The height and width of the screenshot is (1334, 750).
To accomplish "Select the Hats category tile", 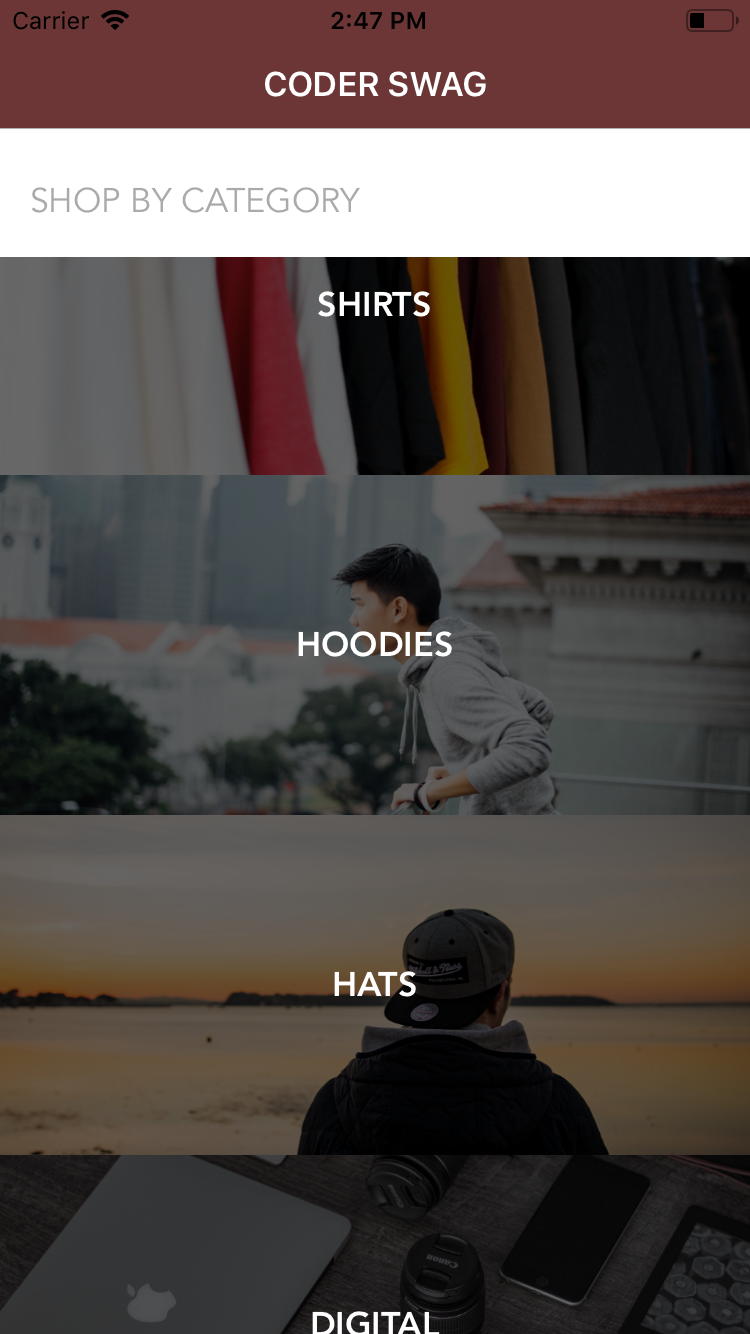I will pos(375,985).
